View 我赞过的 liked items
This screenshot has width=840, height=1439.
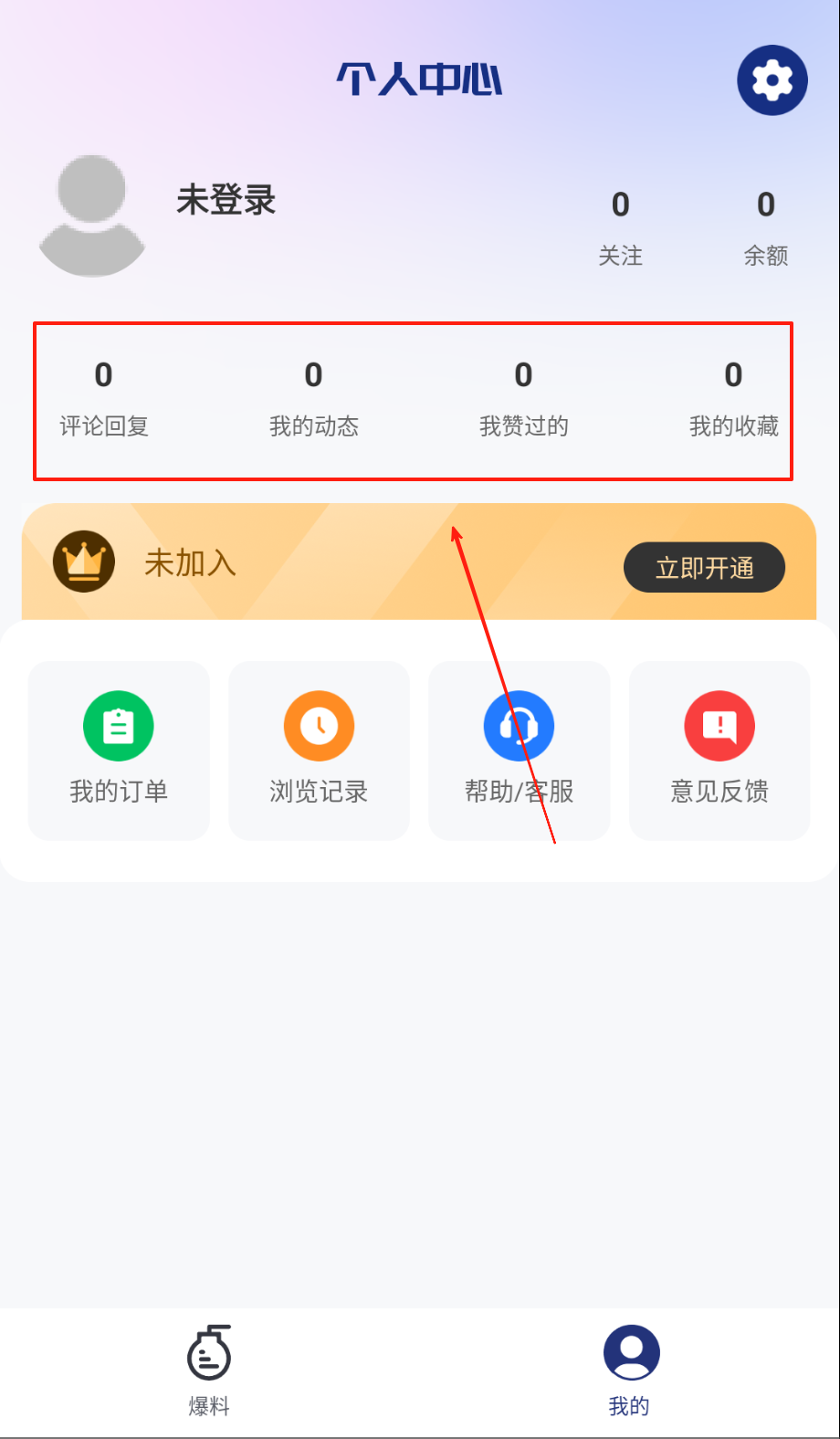click(x=523, y=398)
